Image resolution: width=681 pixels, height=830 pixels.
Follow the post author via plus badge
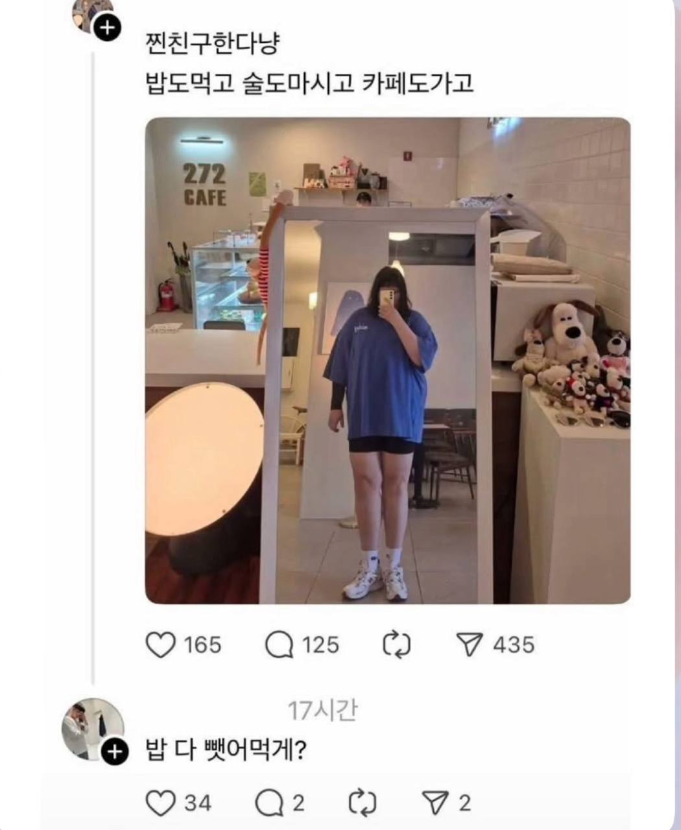click(x=107, y=28)
